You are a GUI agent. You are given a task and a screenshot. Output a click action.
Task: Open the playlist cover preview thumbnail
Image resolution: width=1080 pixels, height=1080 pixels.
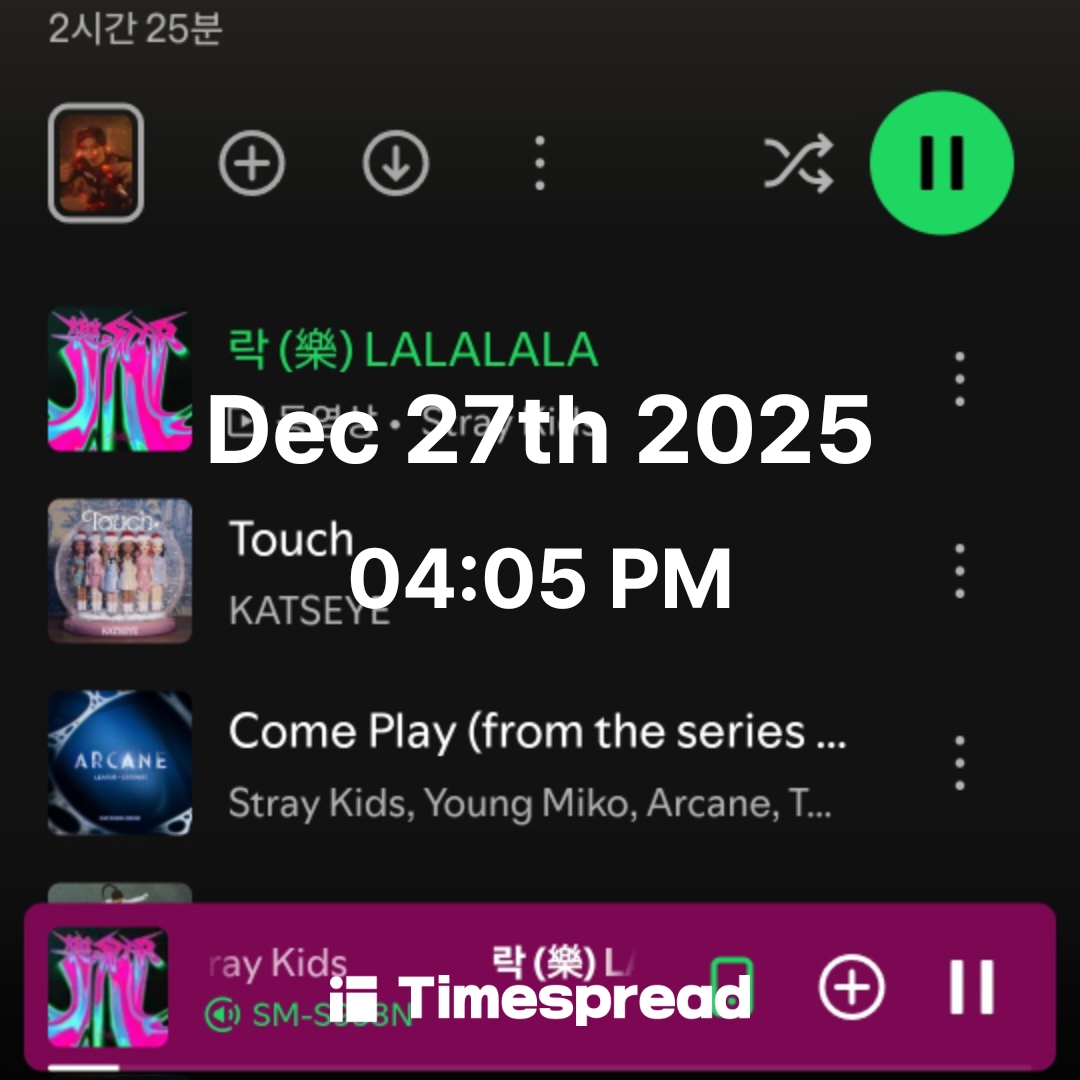tap(96, 163)
